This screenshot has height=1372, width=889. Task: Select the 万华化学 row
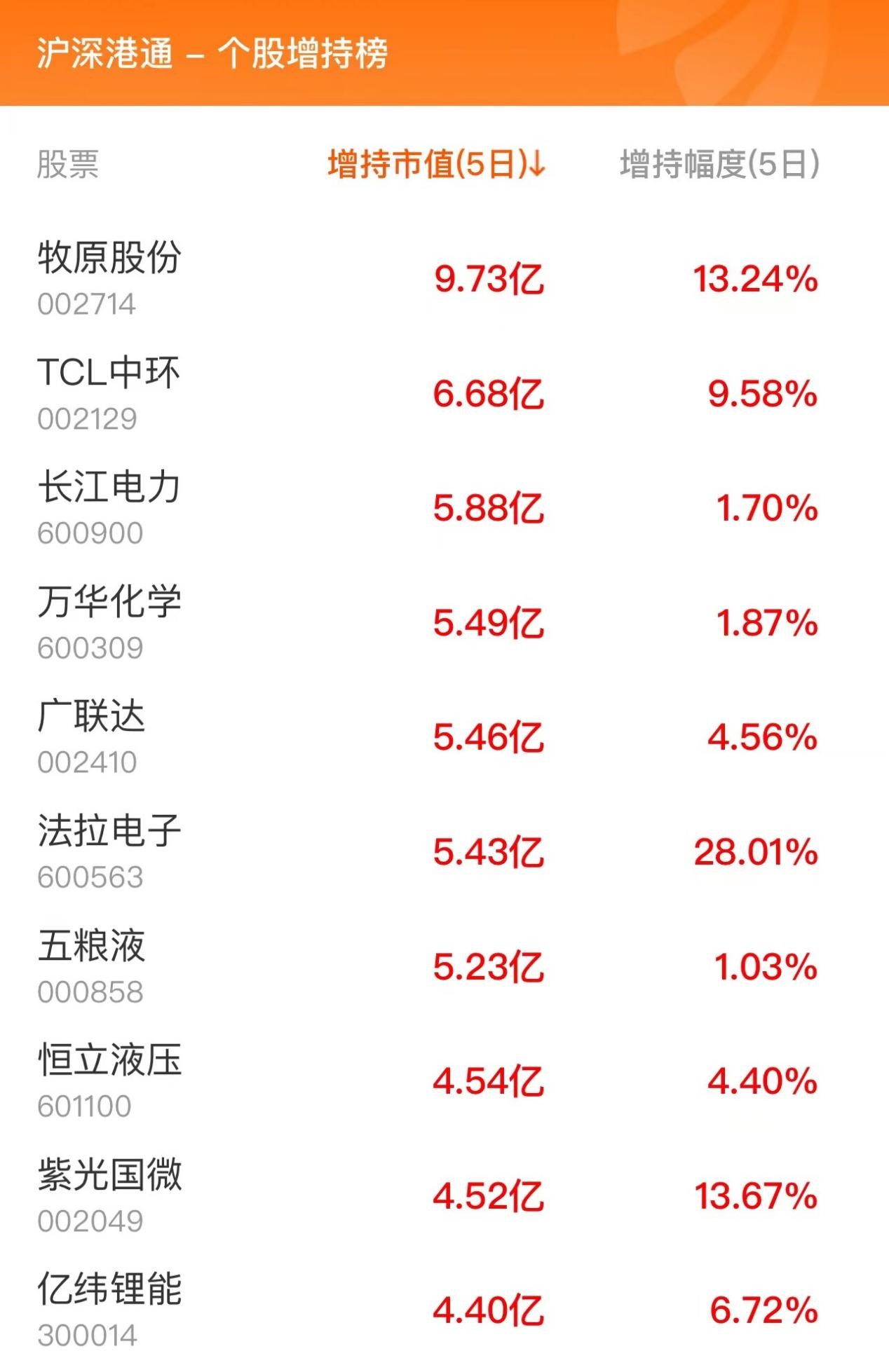(x=109, y=603)
